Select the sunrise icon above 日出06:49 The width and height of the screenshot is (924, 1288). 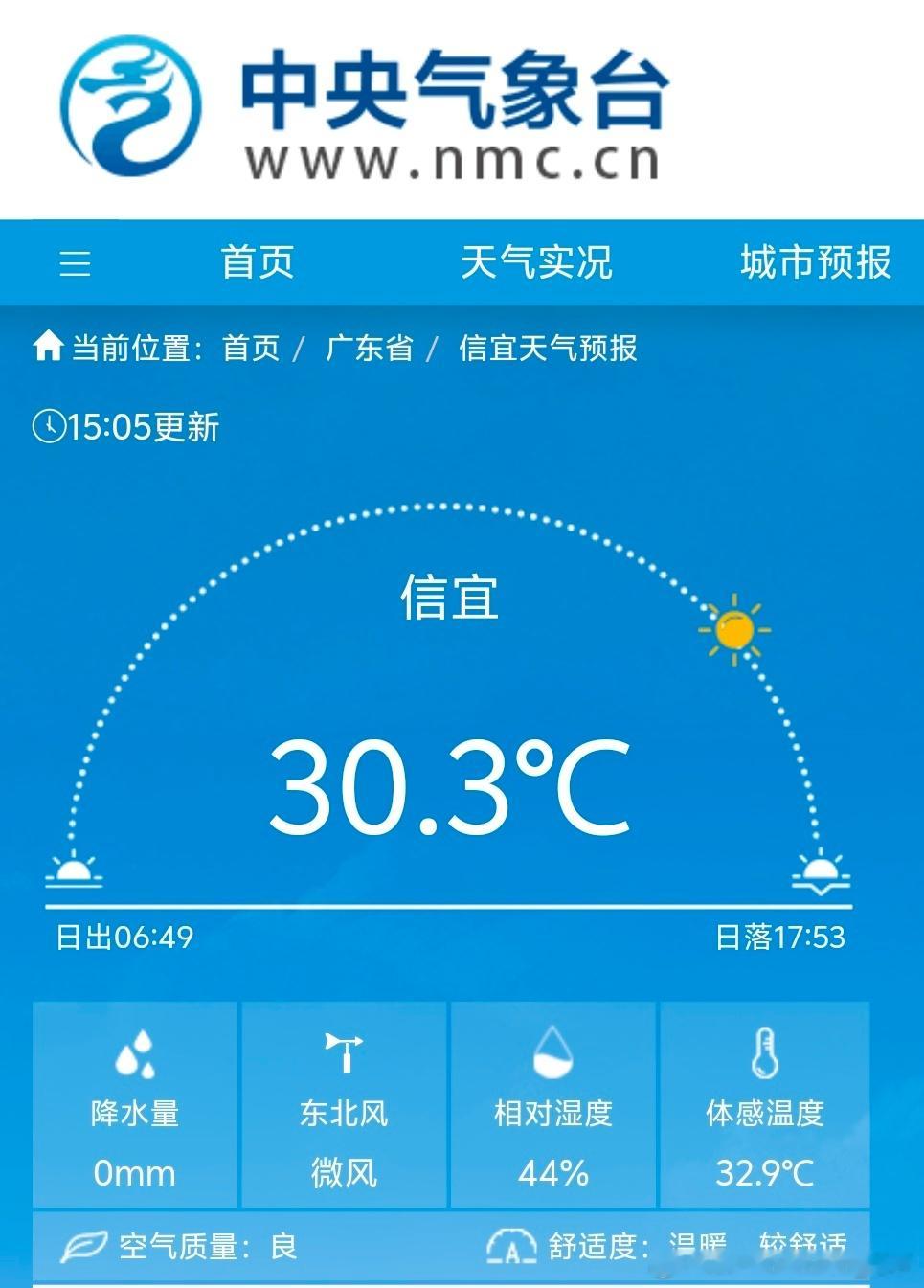click(75, 871)
